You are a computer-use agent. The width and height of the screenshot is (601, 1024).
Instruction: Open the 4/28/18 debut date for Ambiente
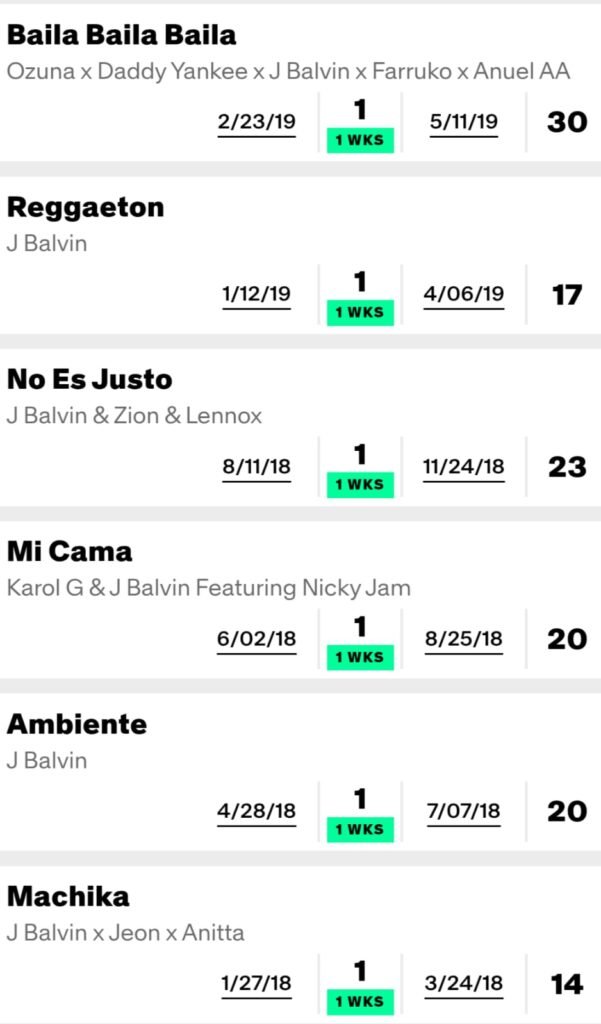pyautogui.click(x=256, y=811)
